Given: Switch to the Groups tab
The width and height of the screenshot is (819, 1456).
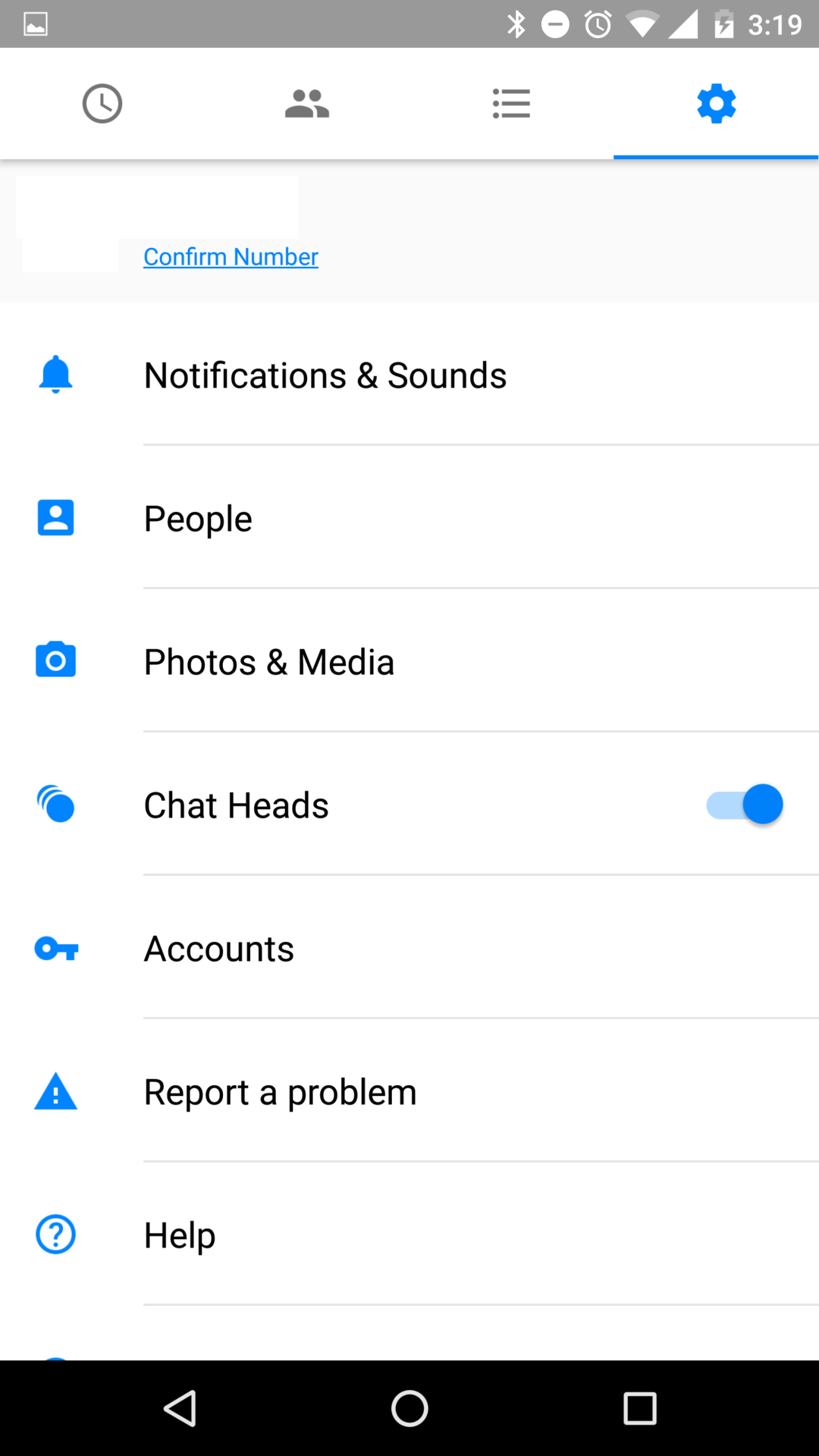Looking at the screenshot, I should pos(307,104).
